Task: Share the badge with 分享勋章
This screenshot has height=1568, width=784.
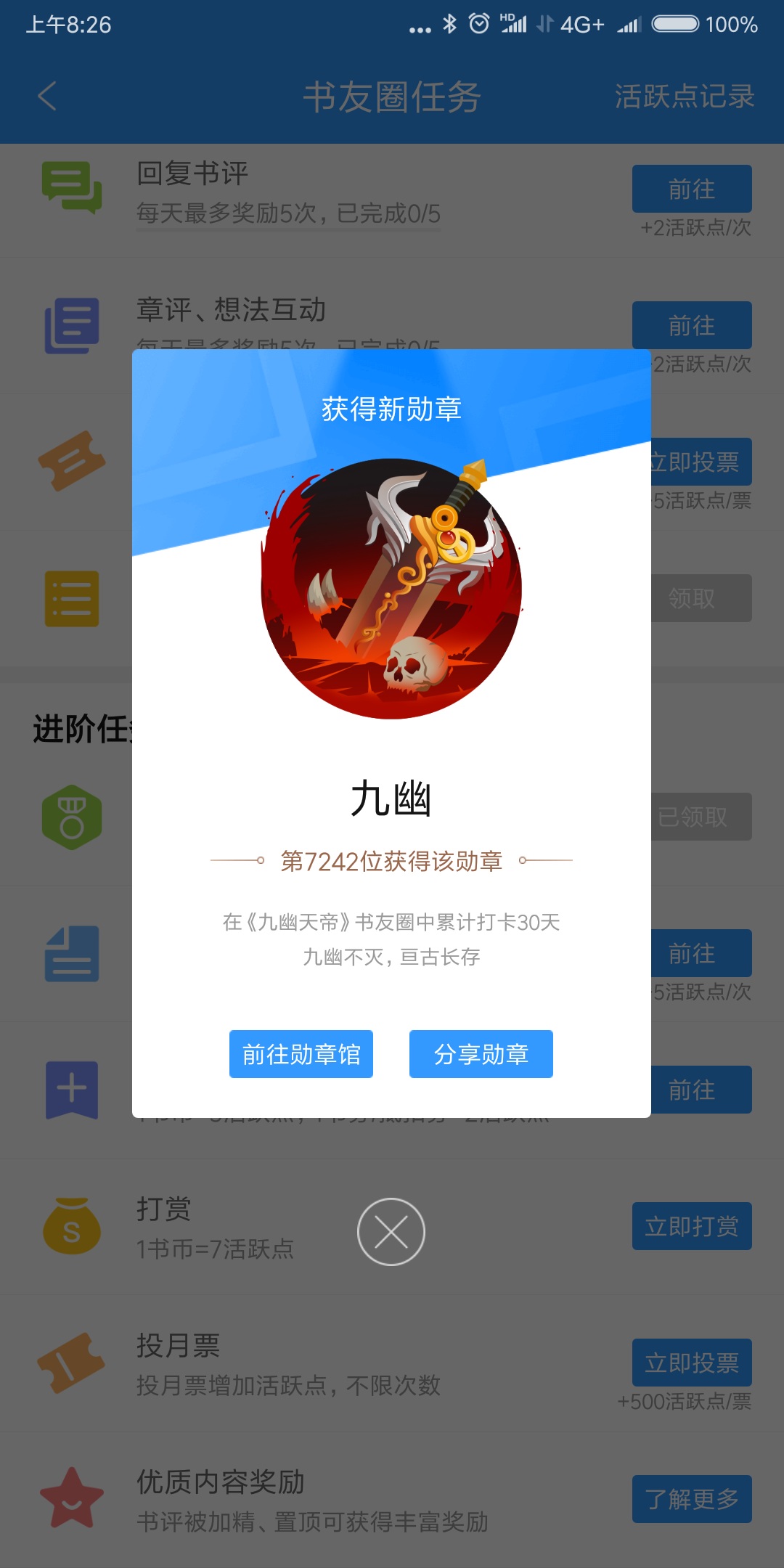Action: pyautogui.click(x=481, y=1054)
